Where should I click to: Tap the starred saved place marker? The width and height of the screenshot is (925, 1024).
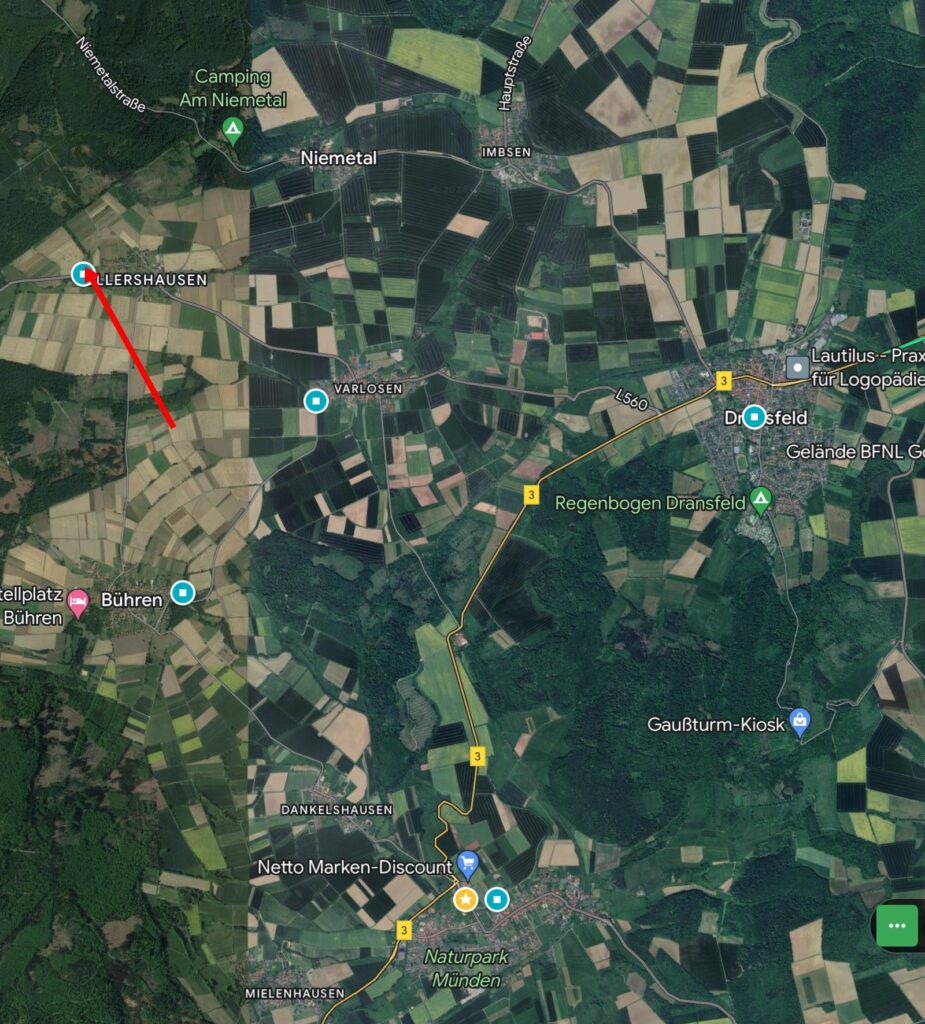465,899
